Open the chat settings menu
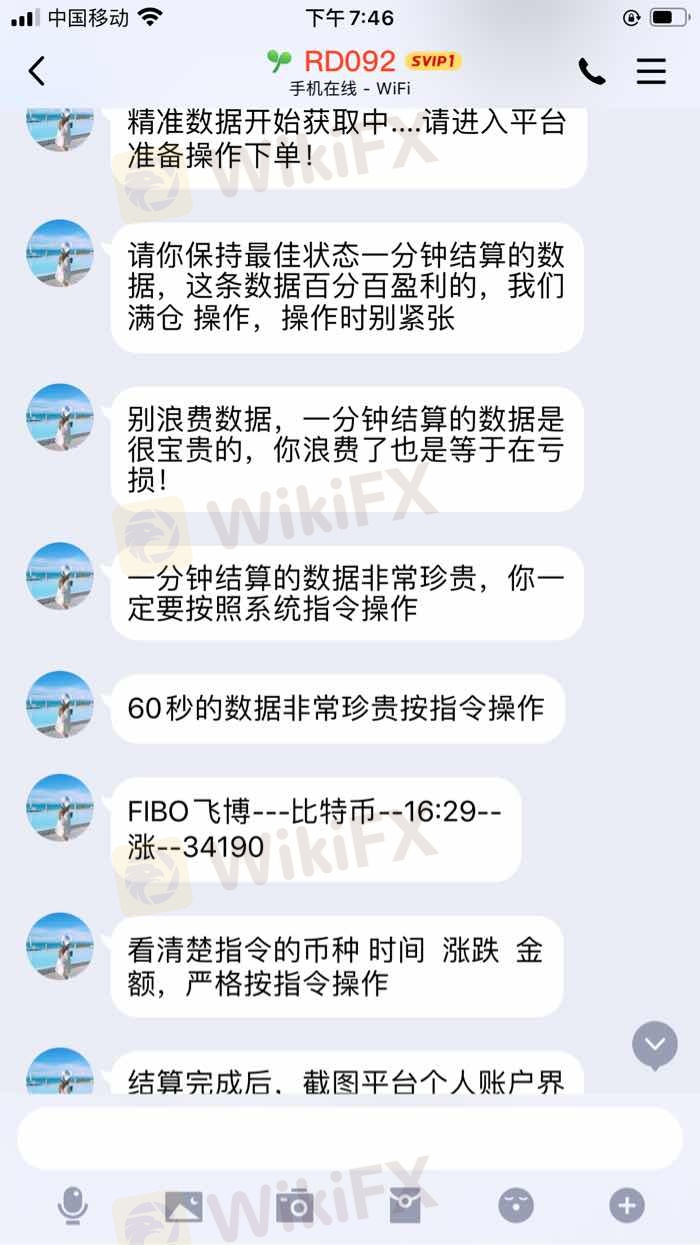This screenshot has width=700, height=1245. pos(651,71)
